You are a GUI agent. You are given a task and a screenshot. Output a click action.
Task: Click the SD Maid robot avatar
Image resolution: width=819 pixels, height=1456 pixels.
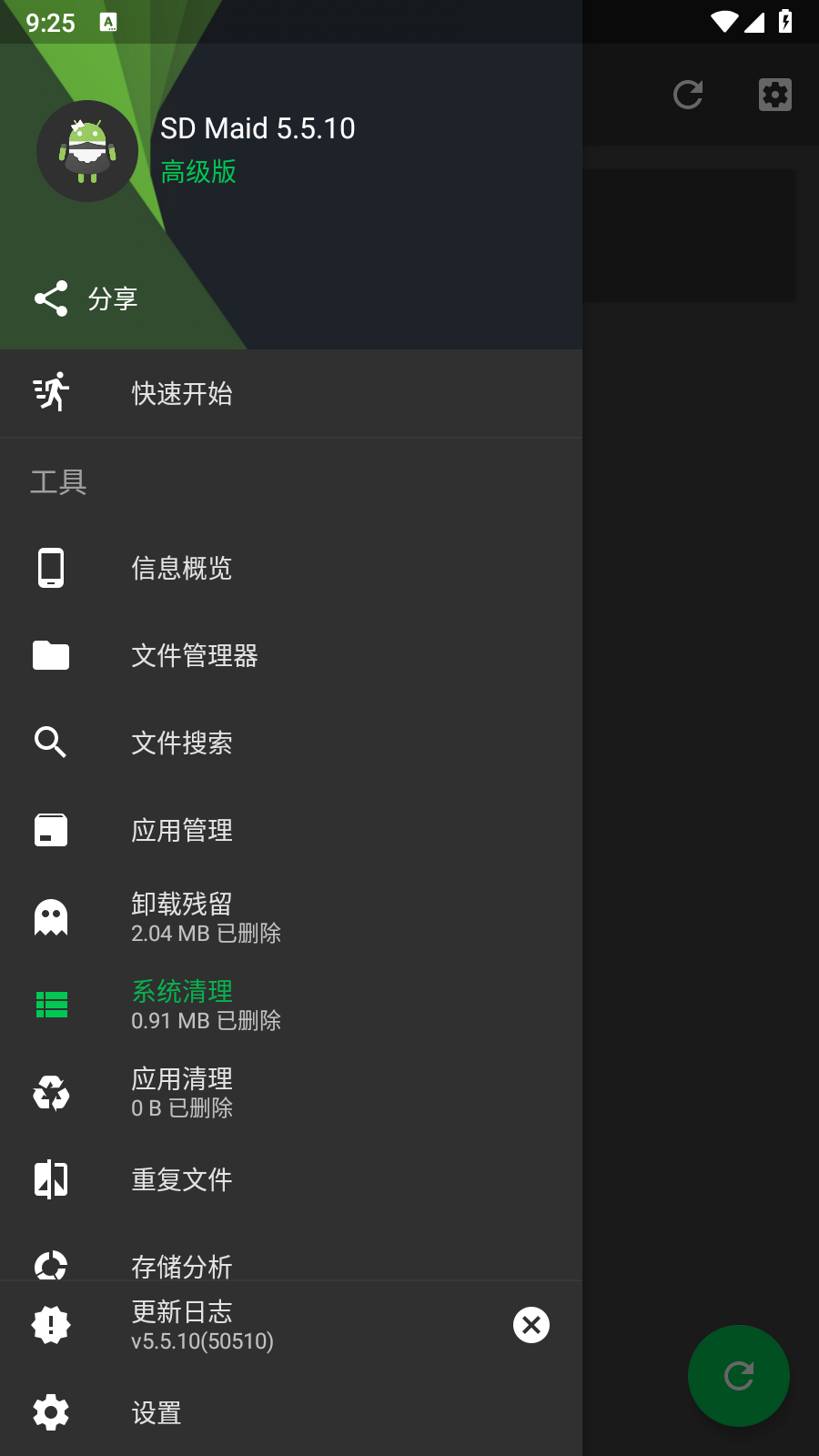pyautogui.click(x=87, y=151)
